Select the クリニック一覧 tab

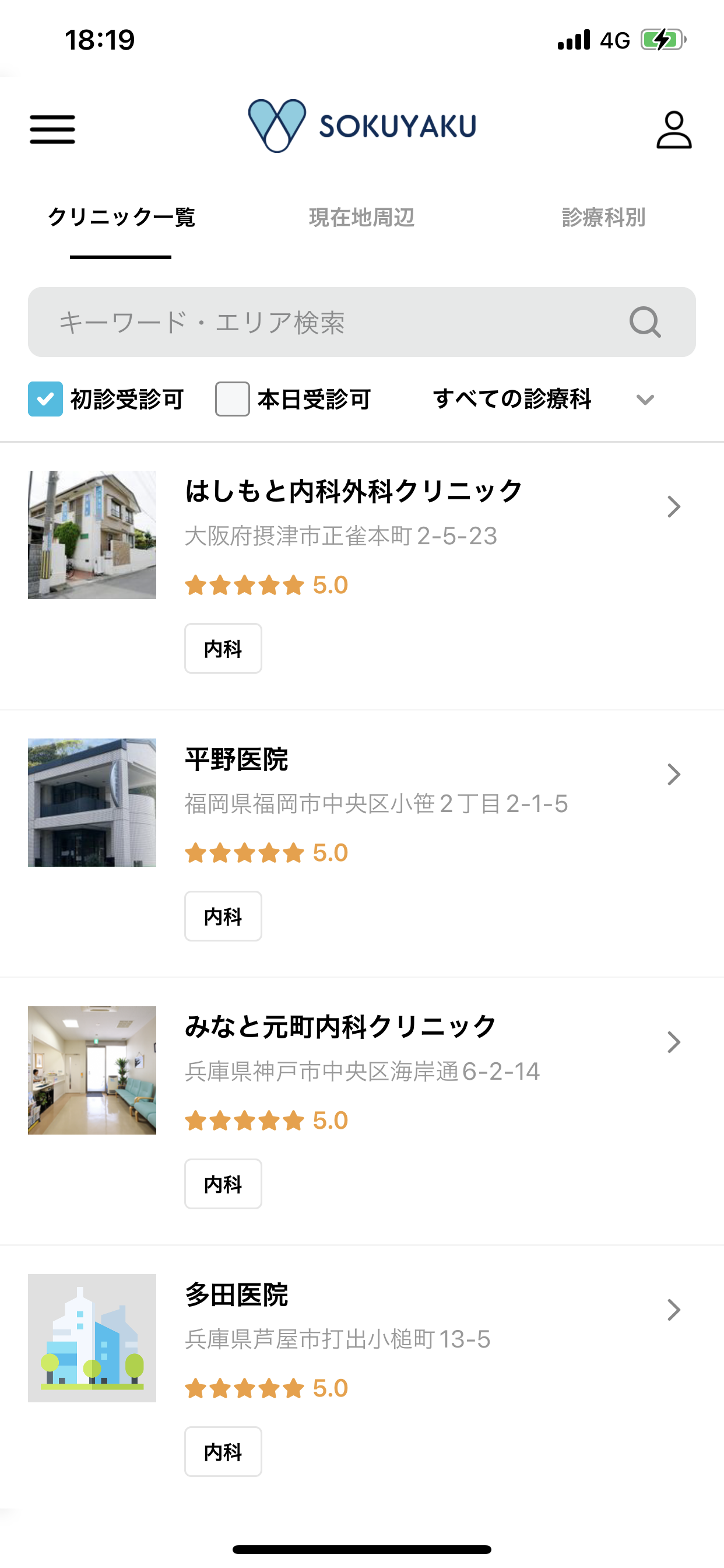[x=121, y=218]
